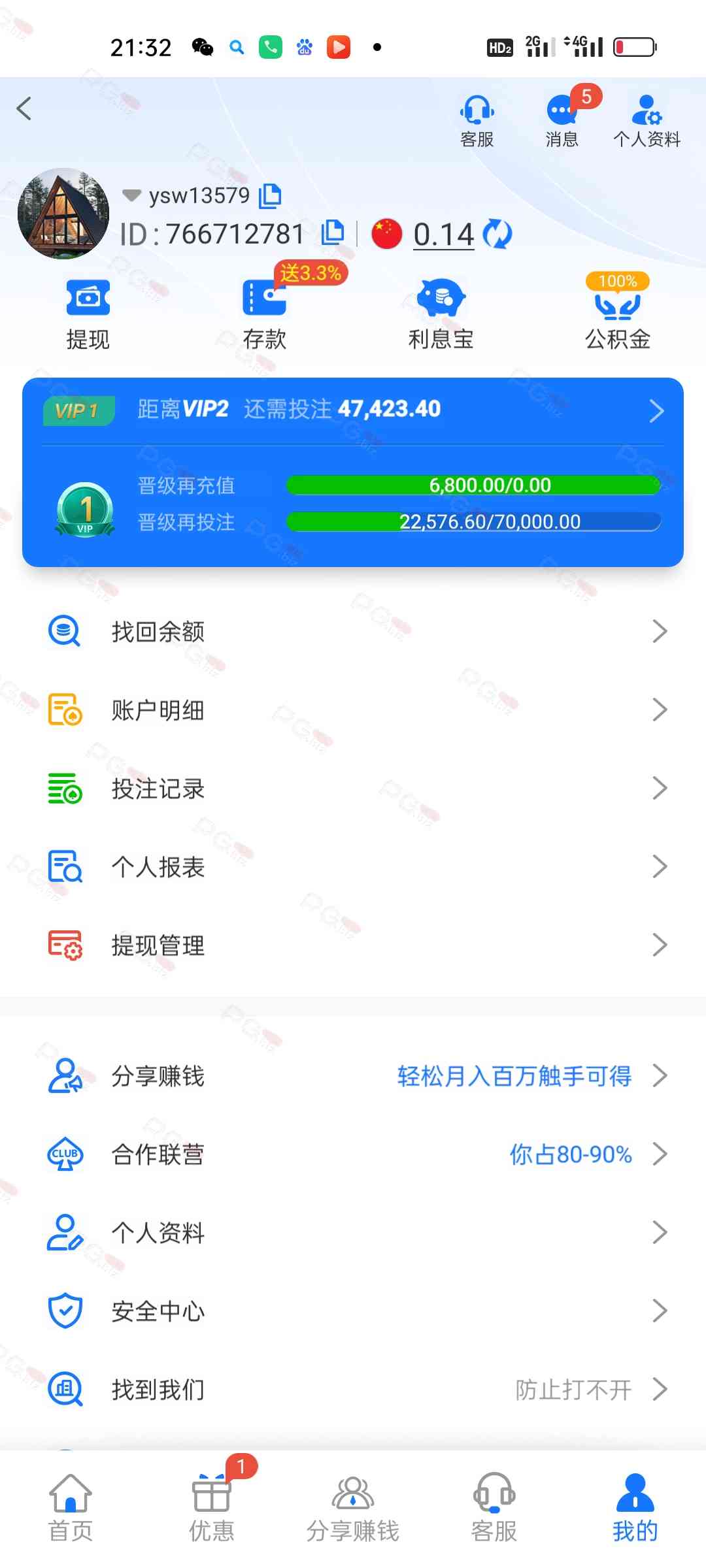706x1568 pixels.
Task: Open 提现管理 row
Action: coord(353,945)
